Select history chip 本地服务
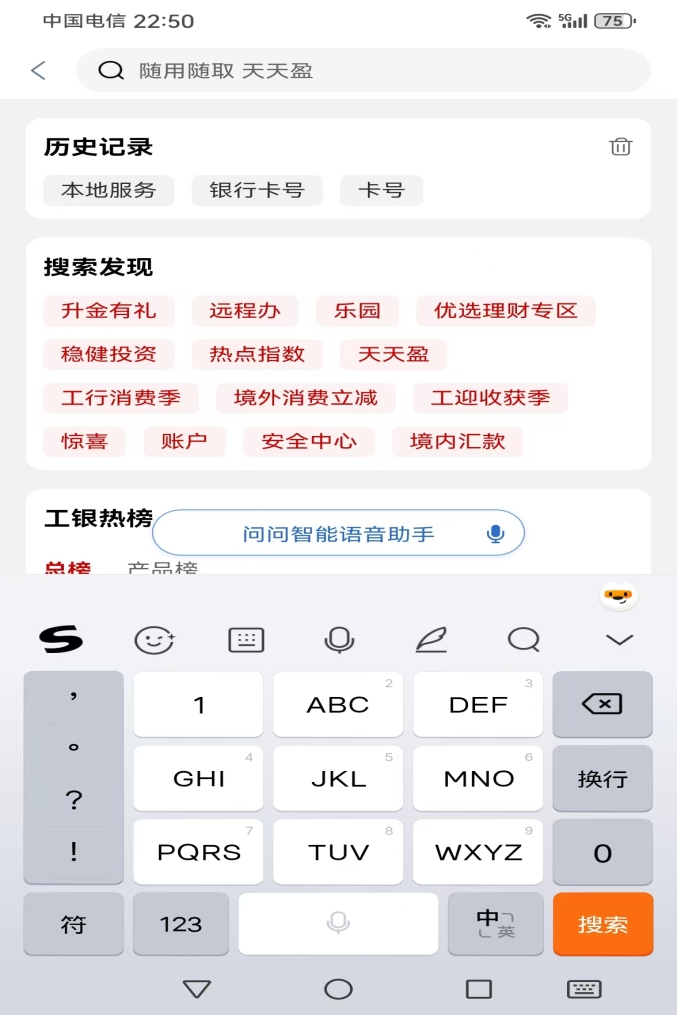The width and height of the screenshot is (677, 1015). click(108, 190)
